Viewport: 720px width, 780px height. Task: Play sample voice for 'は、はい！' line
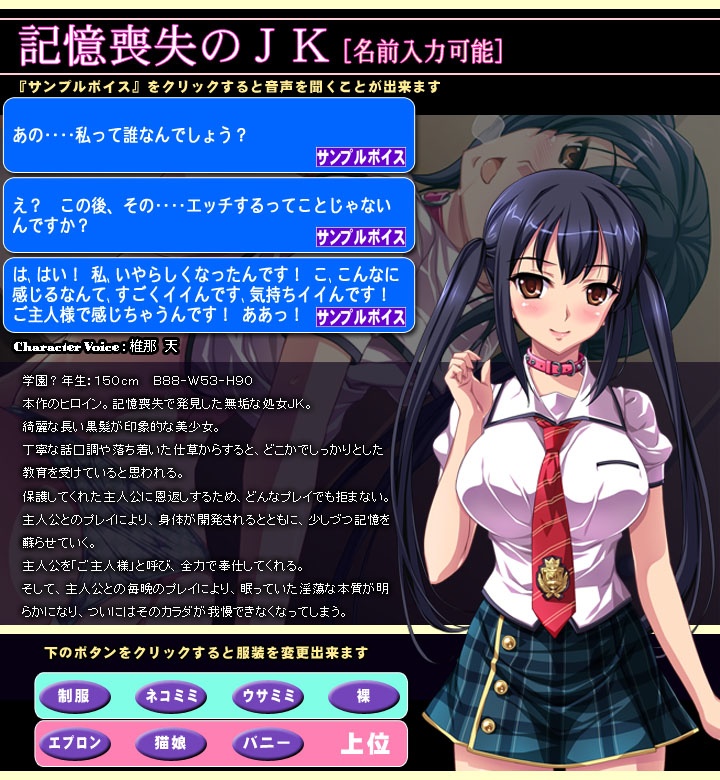click(x=361, y=317)
